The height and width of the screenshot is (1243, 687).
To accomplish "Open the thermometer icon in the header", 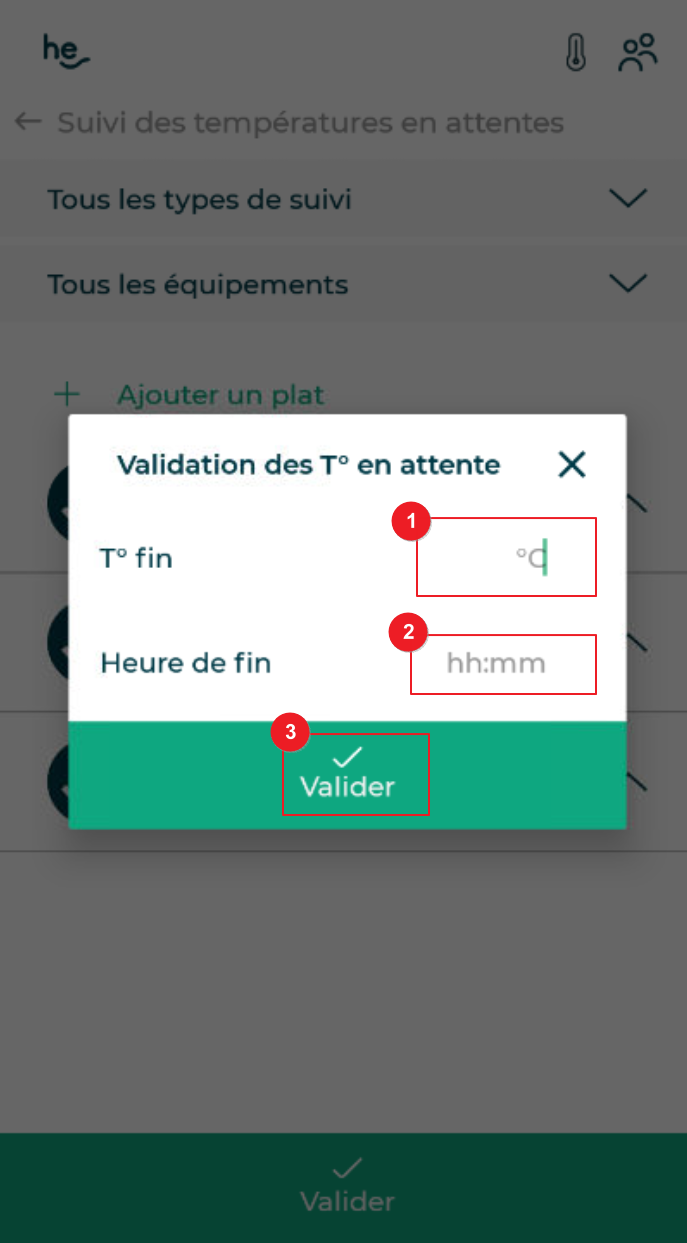I will 575,53.
